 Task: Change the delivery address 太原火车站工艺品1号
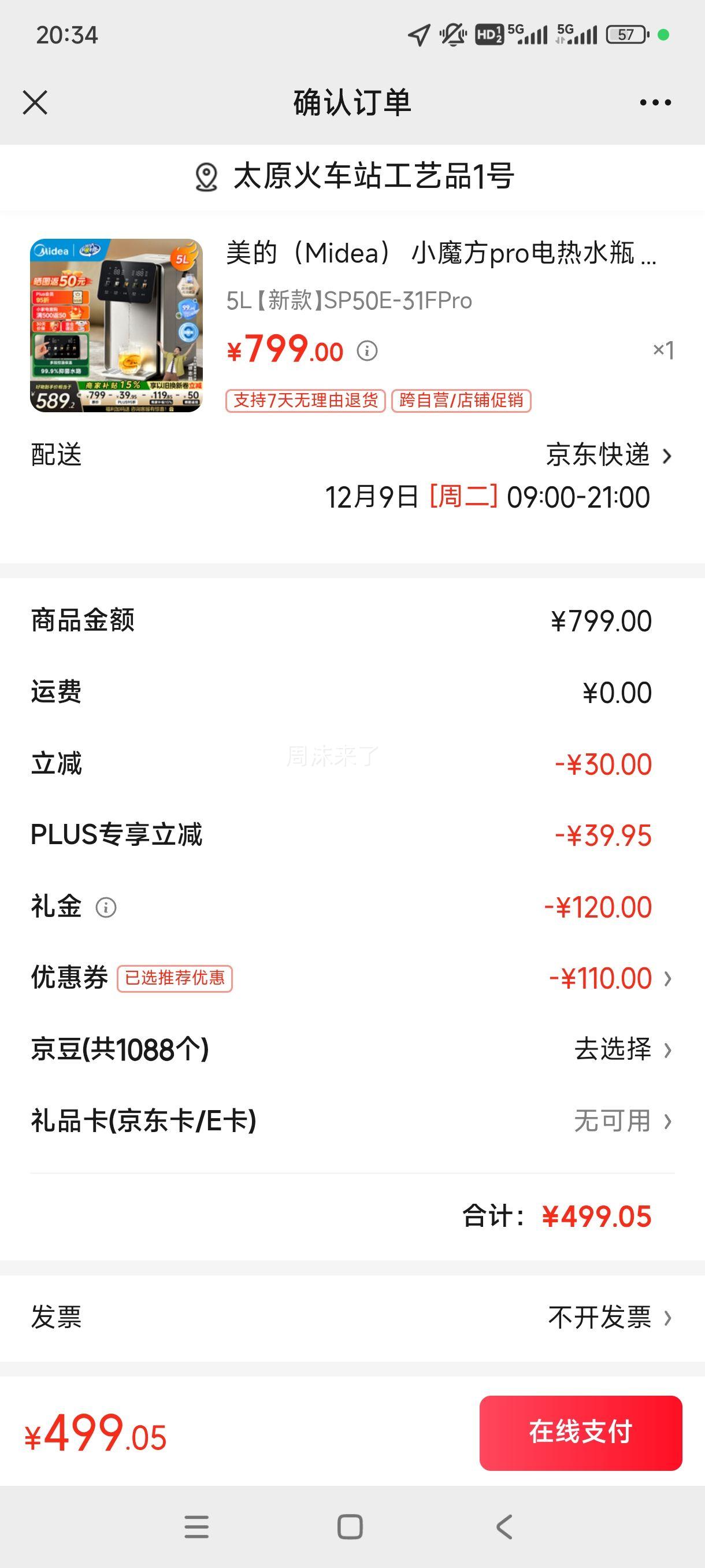[353, 176]
